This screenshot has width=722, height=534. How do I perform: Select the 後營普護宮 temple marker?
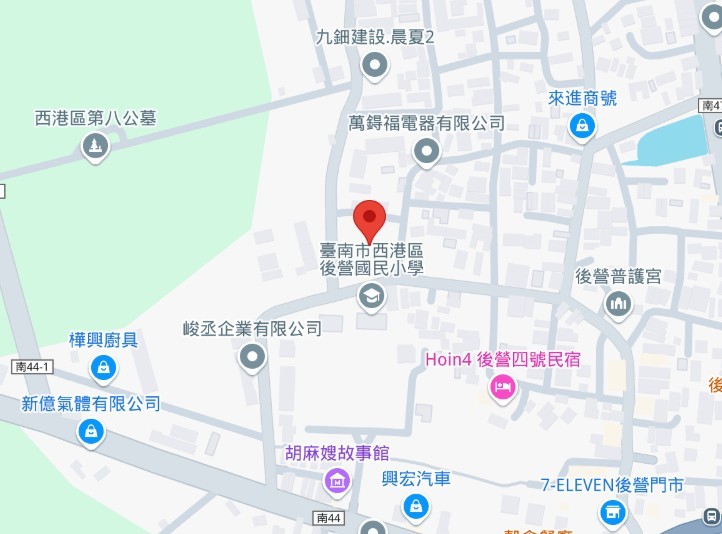[x=618, y=303]
